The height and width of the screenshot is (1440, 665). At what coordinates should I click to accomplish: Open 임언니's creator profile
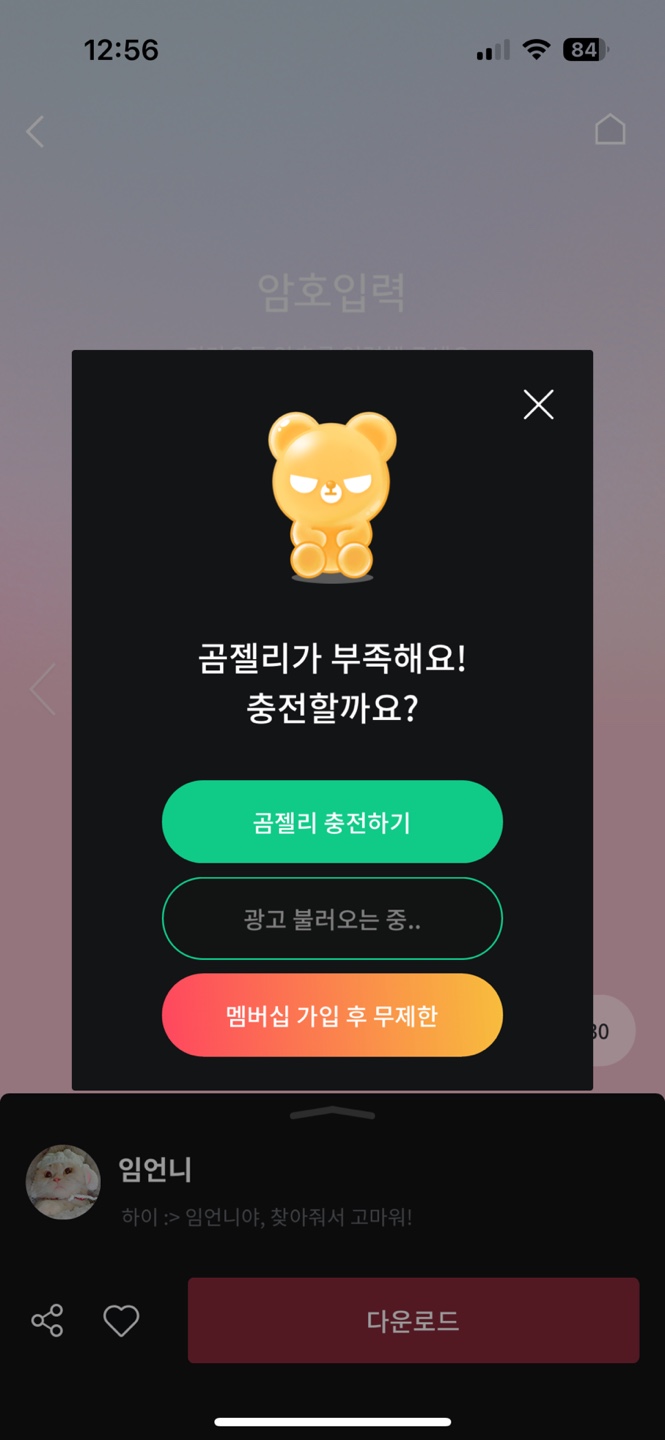63,1182
